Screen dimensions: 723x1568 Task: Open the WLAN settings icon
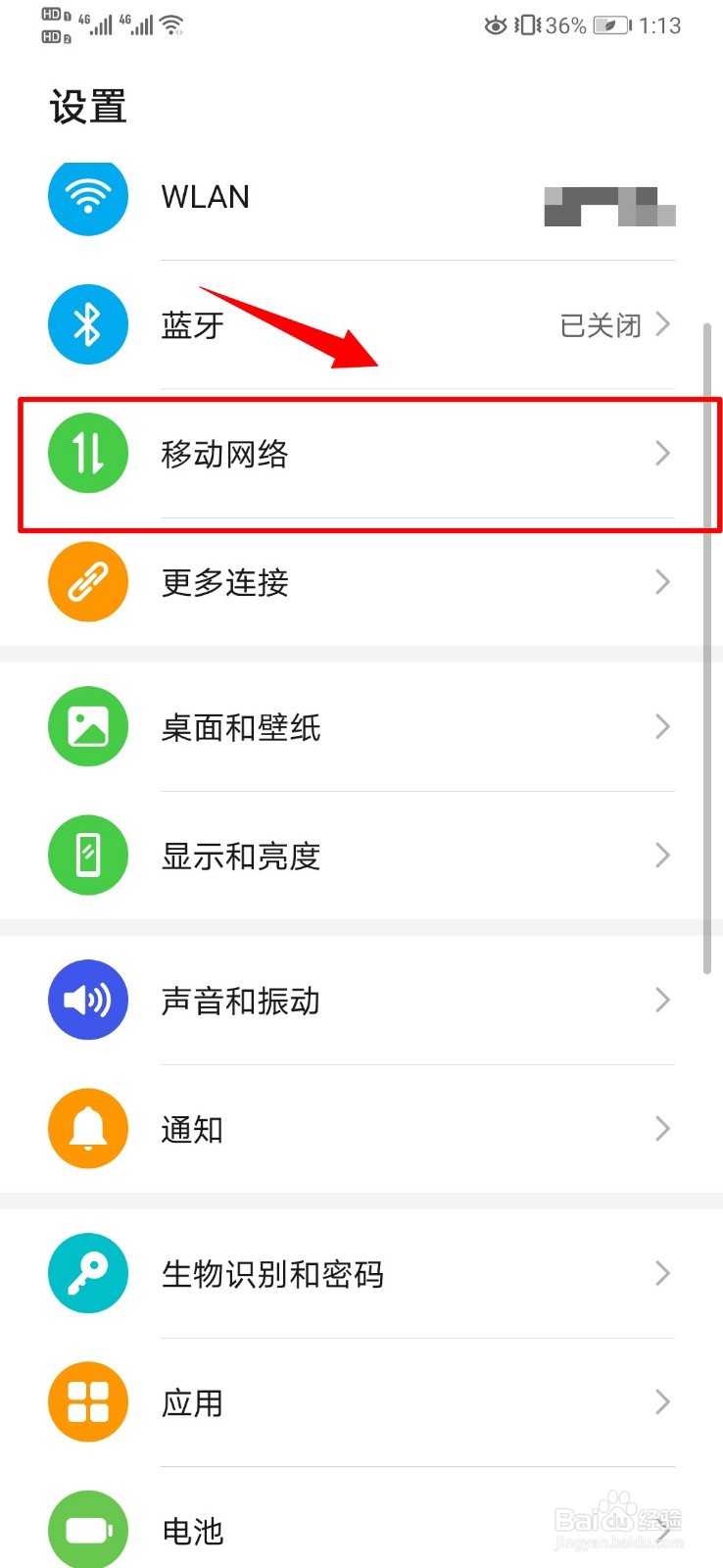(88, 198)
